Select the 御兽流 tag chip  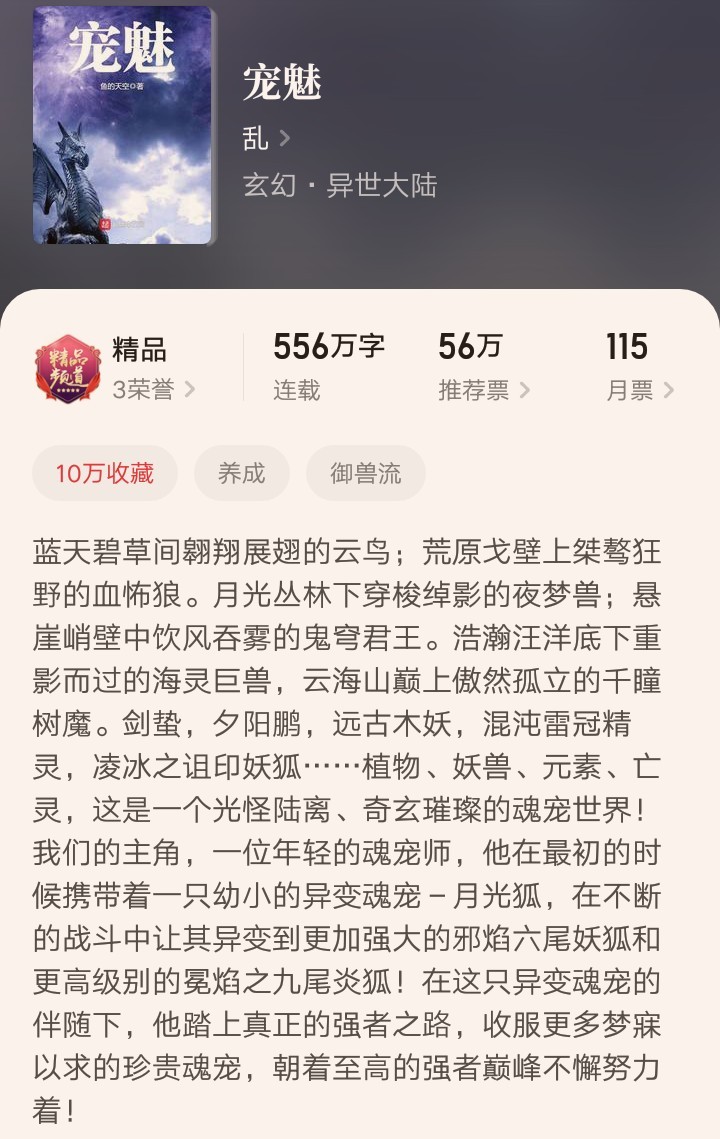pos(366,473)
